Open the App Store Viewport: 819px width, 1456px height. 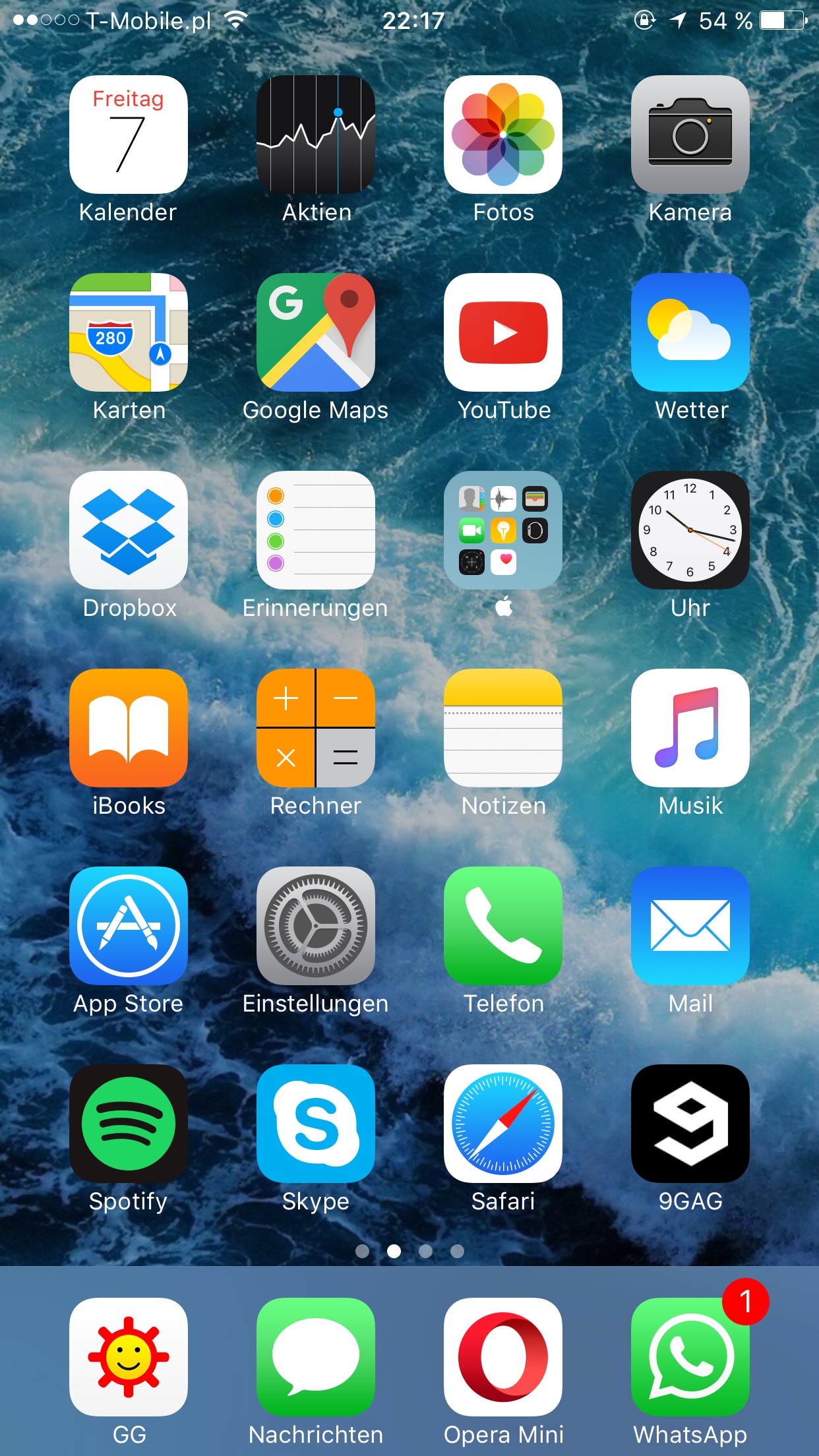pos(129,926)
